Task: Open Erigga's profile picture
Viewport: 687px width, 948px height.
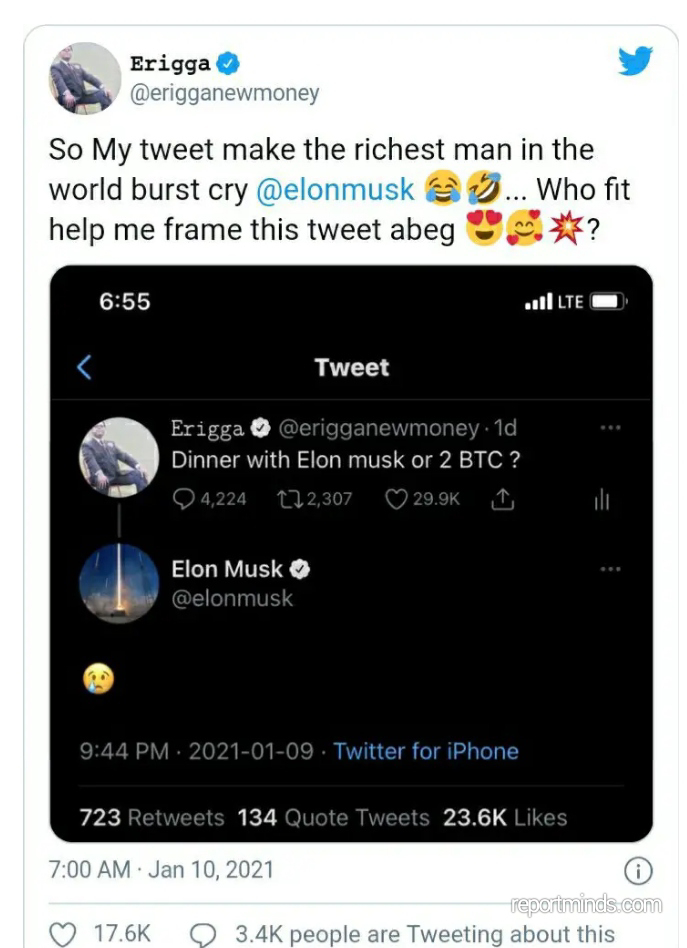Action: pos(84,78)
